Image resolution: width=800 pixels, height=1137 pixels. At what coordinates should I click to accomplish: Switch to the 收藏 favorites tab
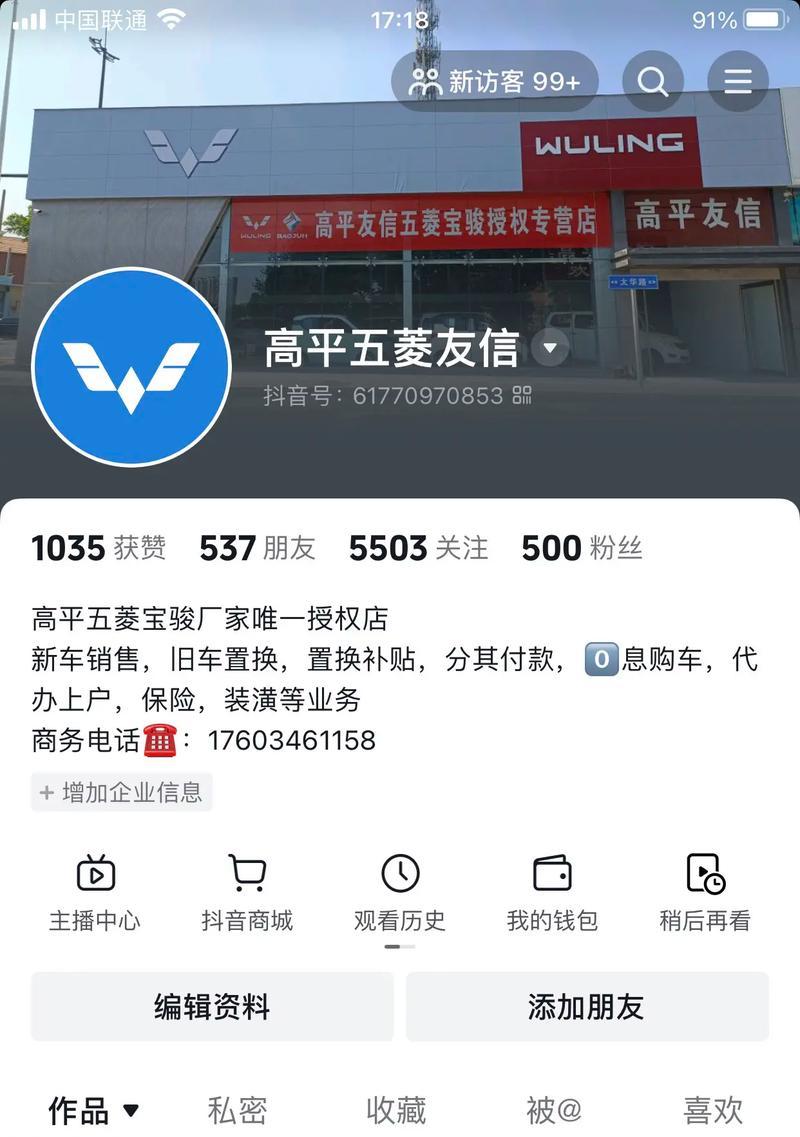(396, 1110)
